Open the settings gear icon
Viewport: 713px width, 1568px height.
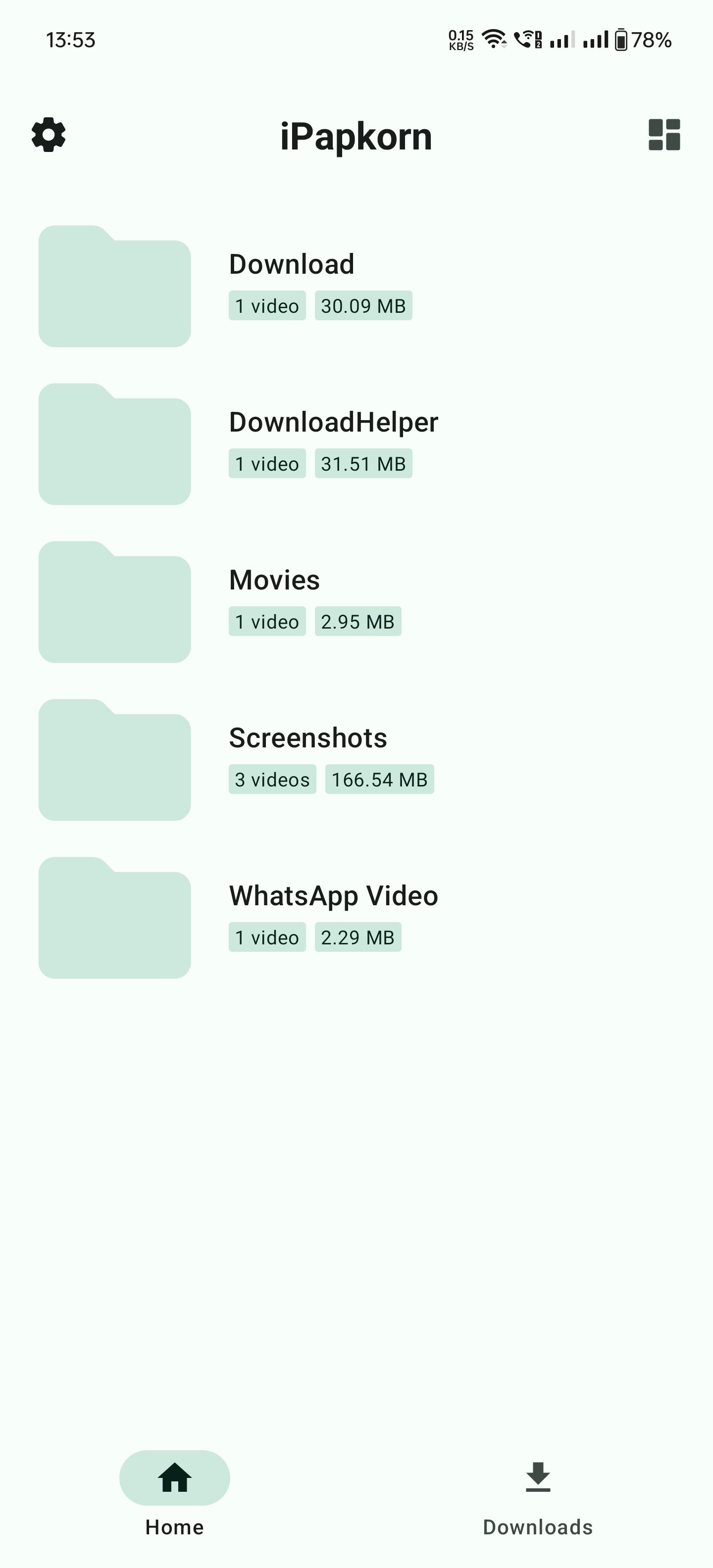click(49, 135)
